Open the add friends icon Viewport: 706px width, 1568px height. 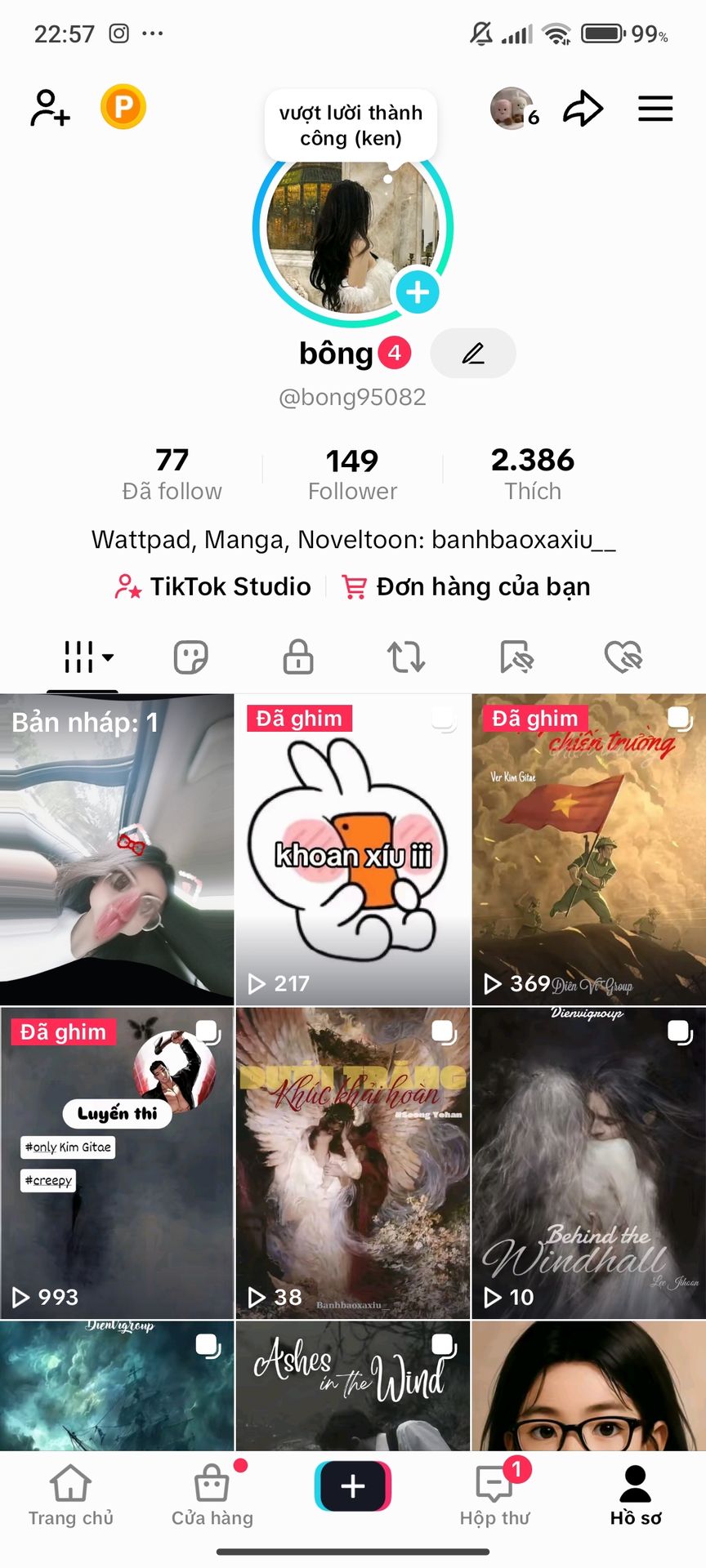click(50, 108)
